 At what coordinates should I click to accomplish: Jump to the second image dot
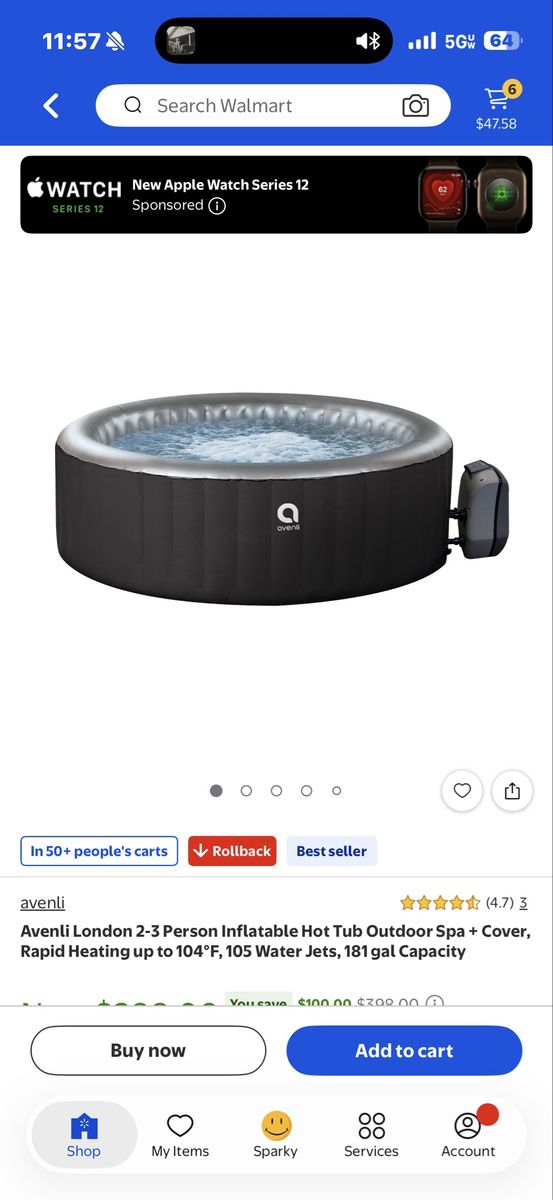tap(246, 791)
